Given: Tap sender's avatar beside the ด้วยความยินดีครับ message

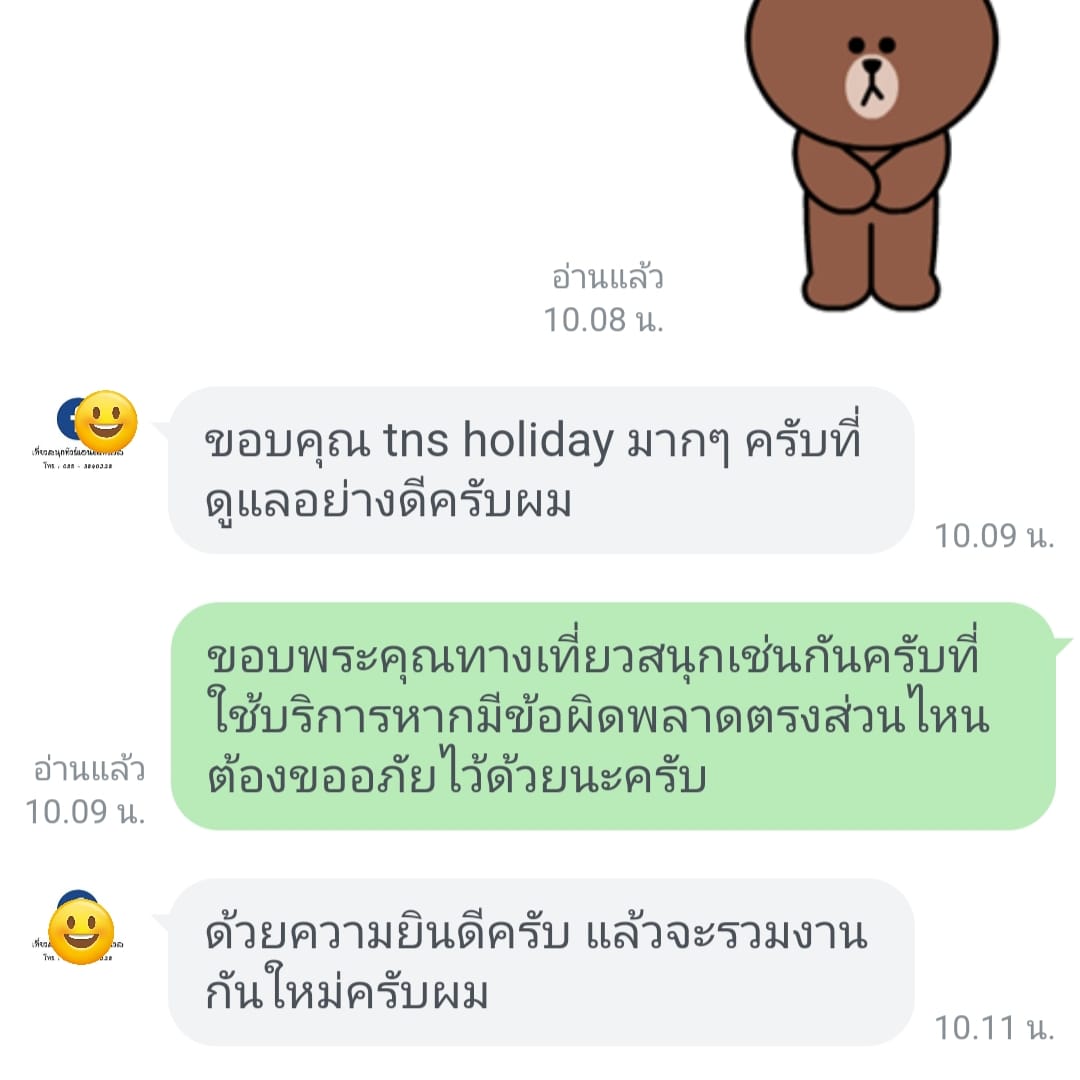Looking at the screenshot, I should (78, 926).
